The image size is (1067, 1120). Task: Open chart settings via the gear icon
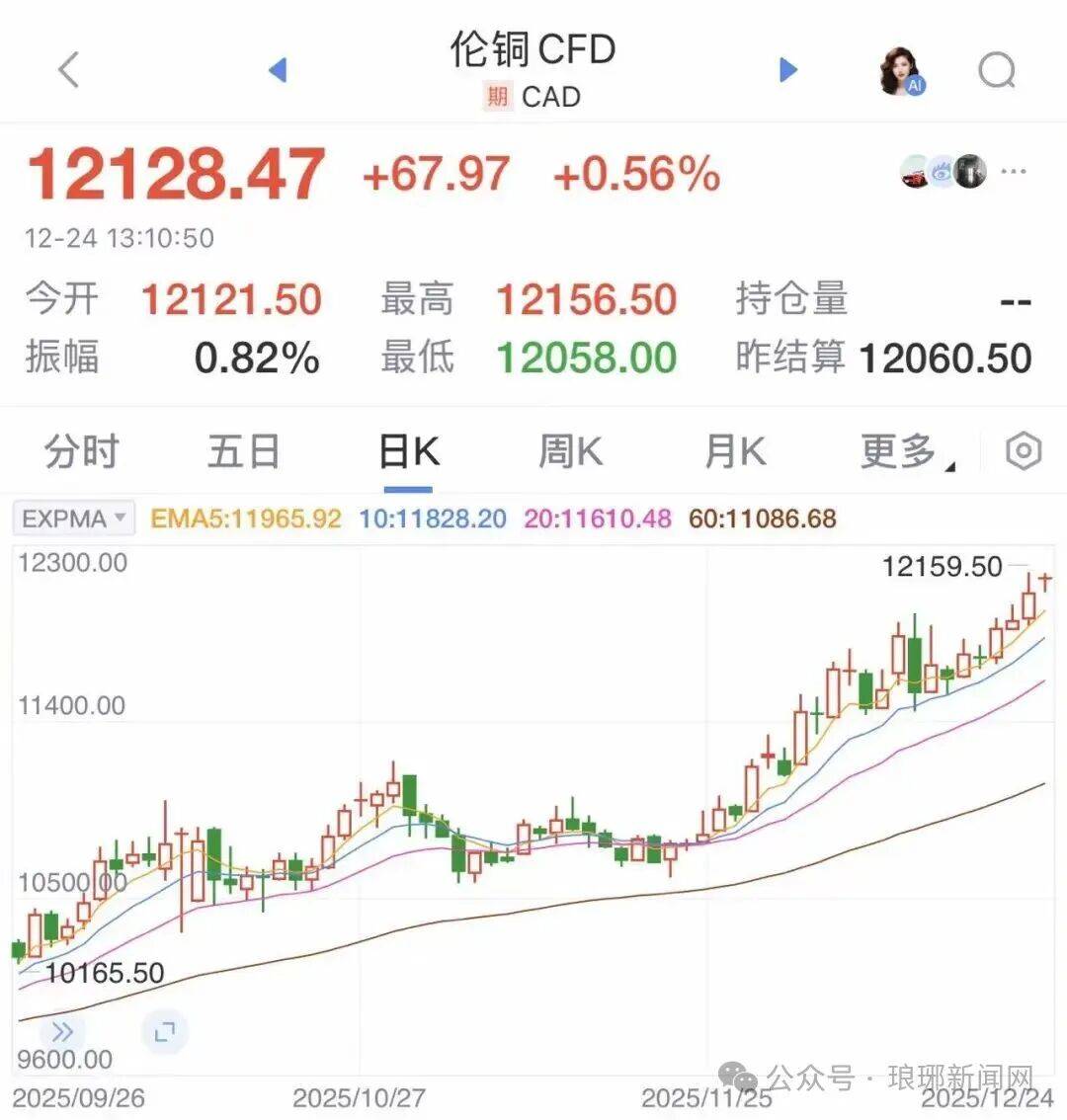1022,450
